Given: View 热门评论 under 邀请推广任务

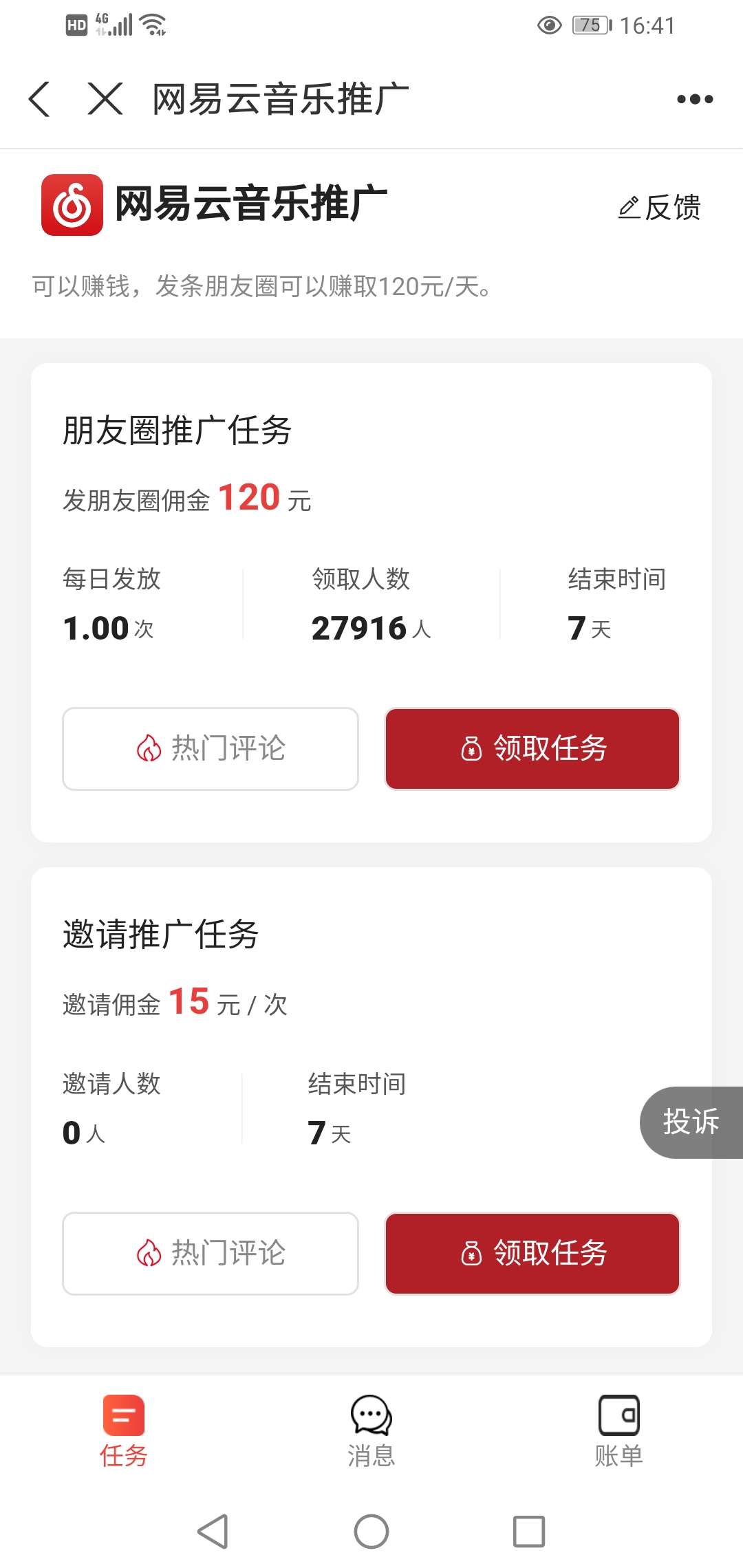Looking at the screenshot, I should (x=211, y=1253).
